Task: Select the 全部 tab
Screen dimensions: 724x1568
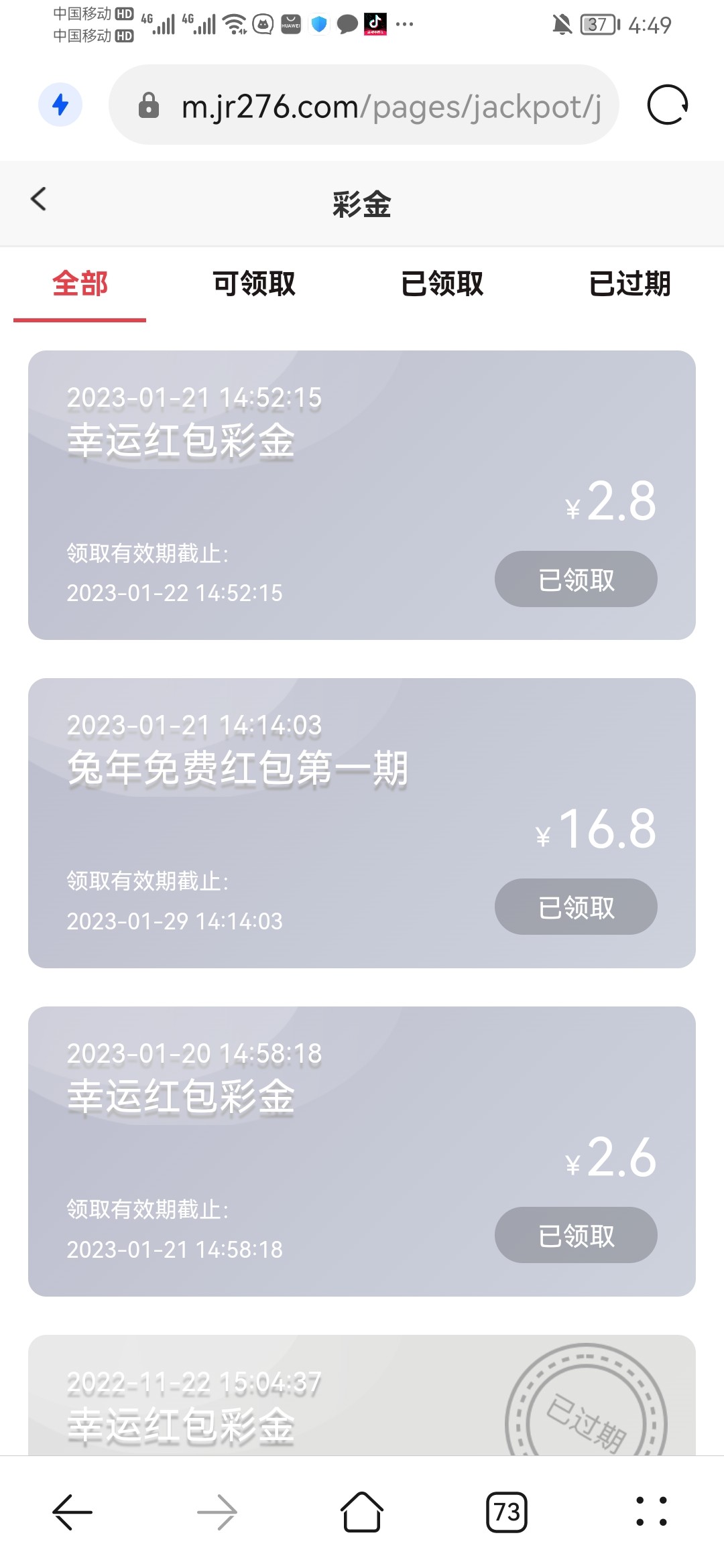Action: (x=80, y=283)
